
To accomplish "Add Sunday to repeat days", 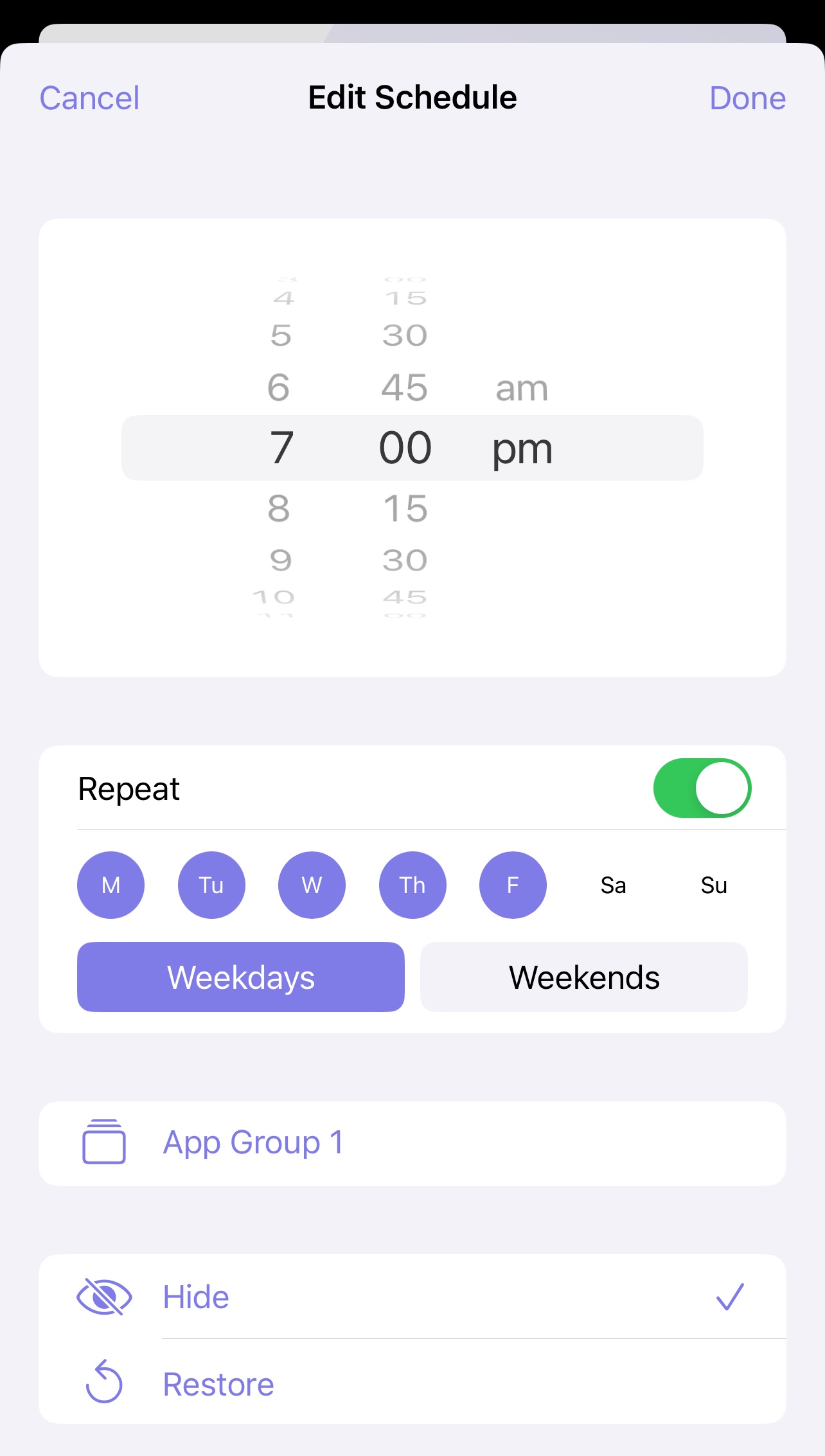I will [x=714, y=885].
